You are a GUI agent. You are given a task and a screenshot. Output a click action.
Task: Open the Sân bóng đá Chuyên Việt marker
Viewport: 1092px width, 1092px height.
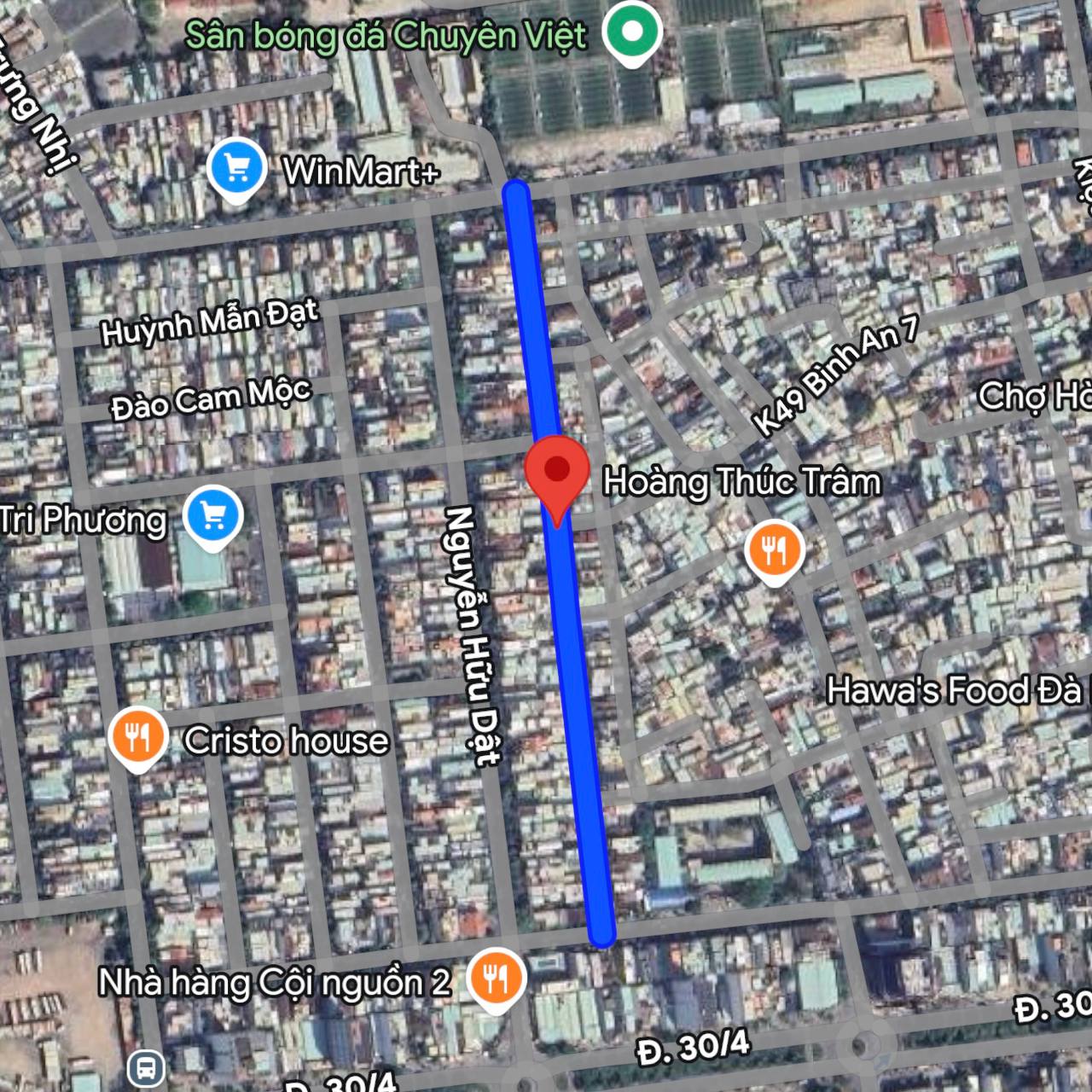631,32
